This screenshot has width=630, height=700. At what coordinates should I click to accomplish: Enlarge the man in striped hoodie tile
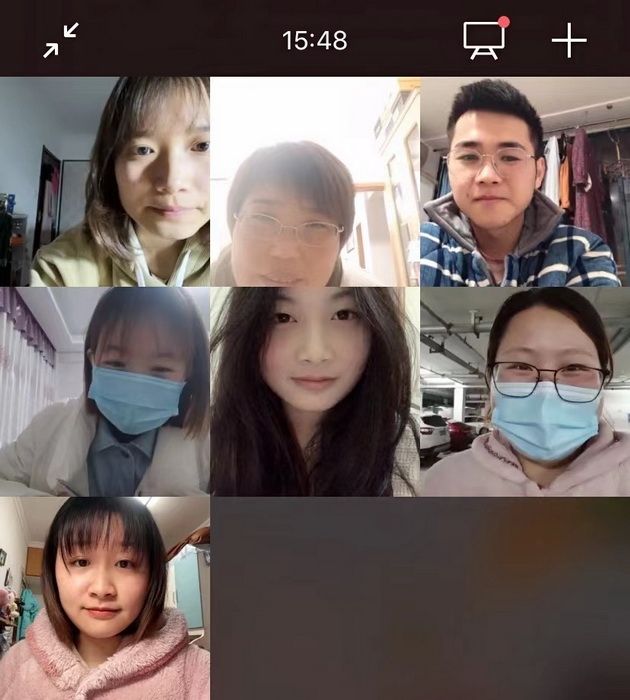pos(524,182)
